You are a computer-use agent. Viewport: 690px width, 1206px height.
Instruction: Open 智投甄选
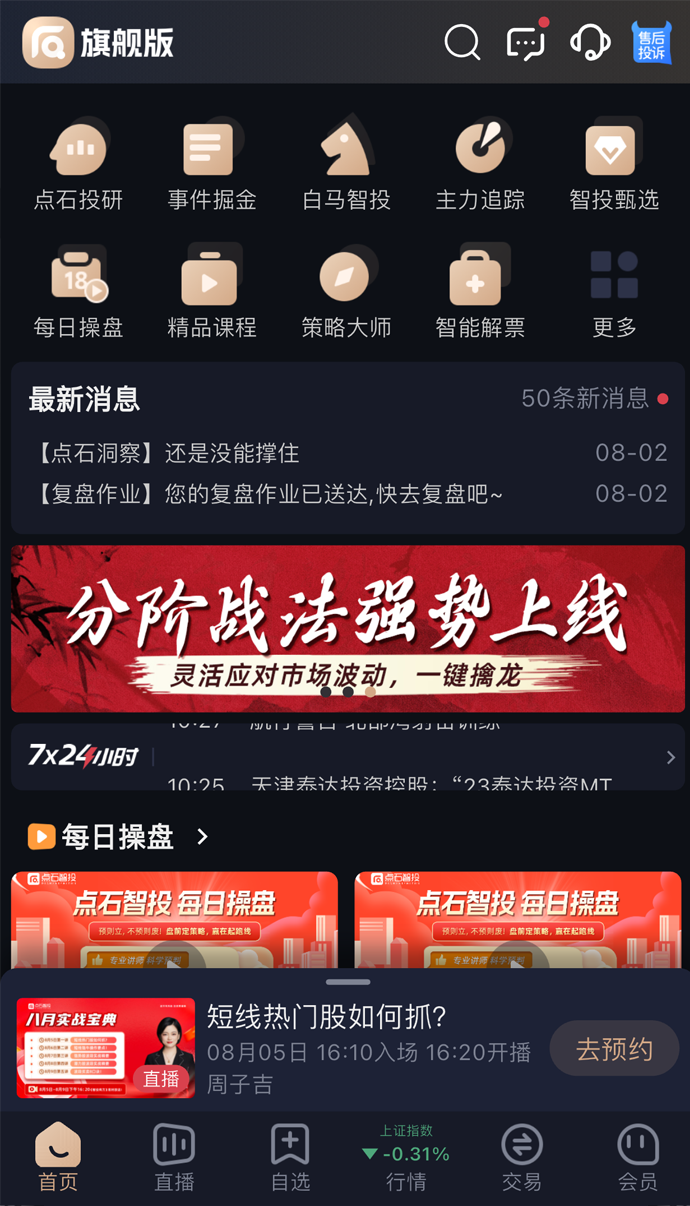click(614, 166)
